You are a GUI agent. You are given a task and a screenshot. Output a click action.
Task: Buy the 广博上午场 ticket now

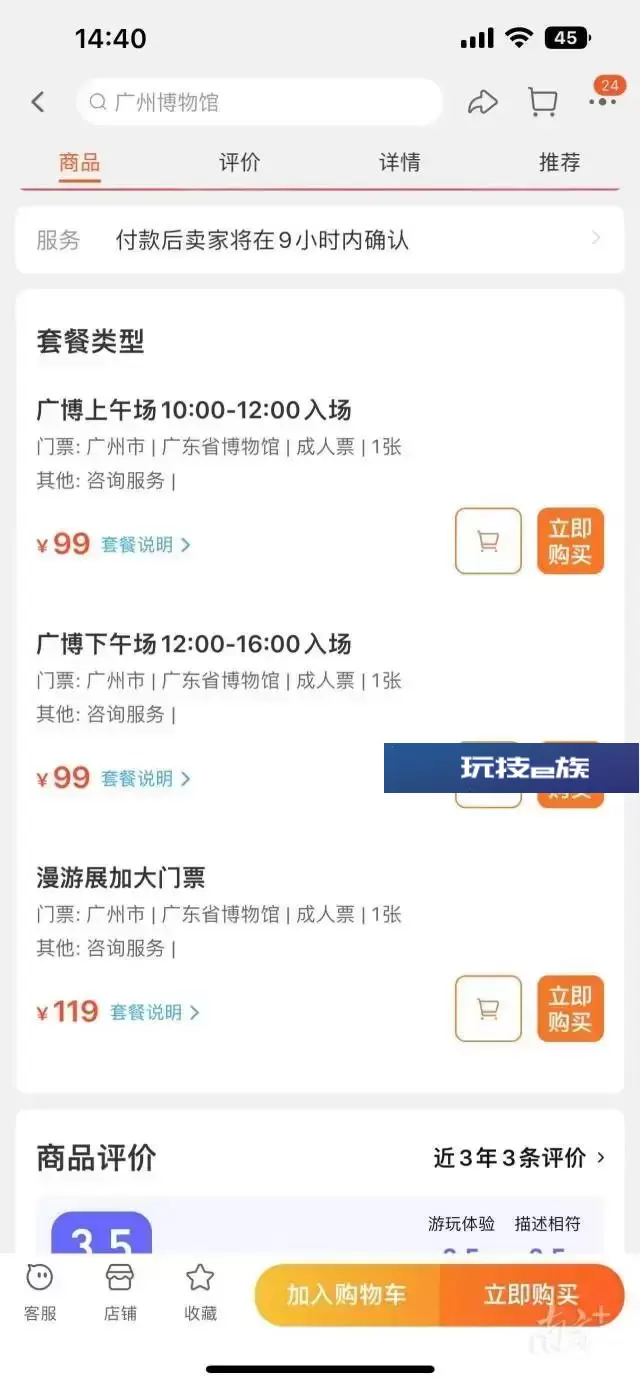[570, 541]
